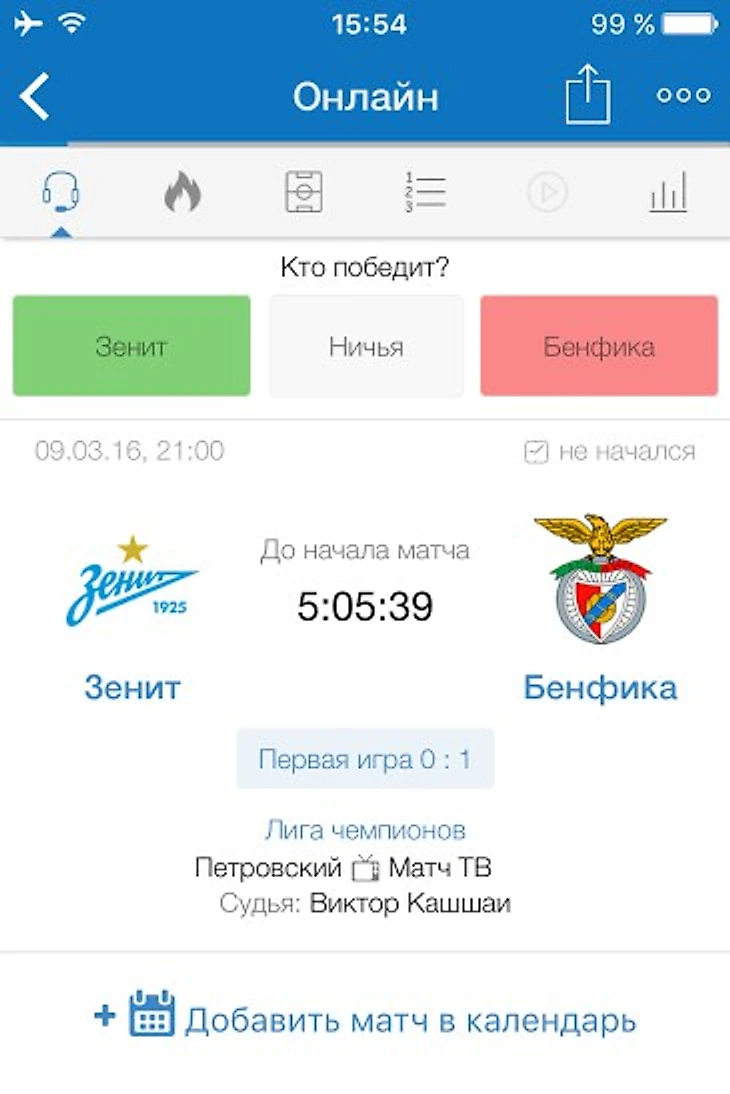Switch to the bar chart statistics tab
730x1094 pixels.
668,191
